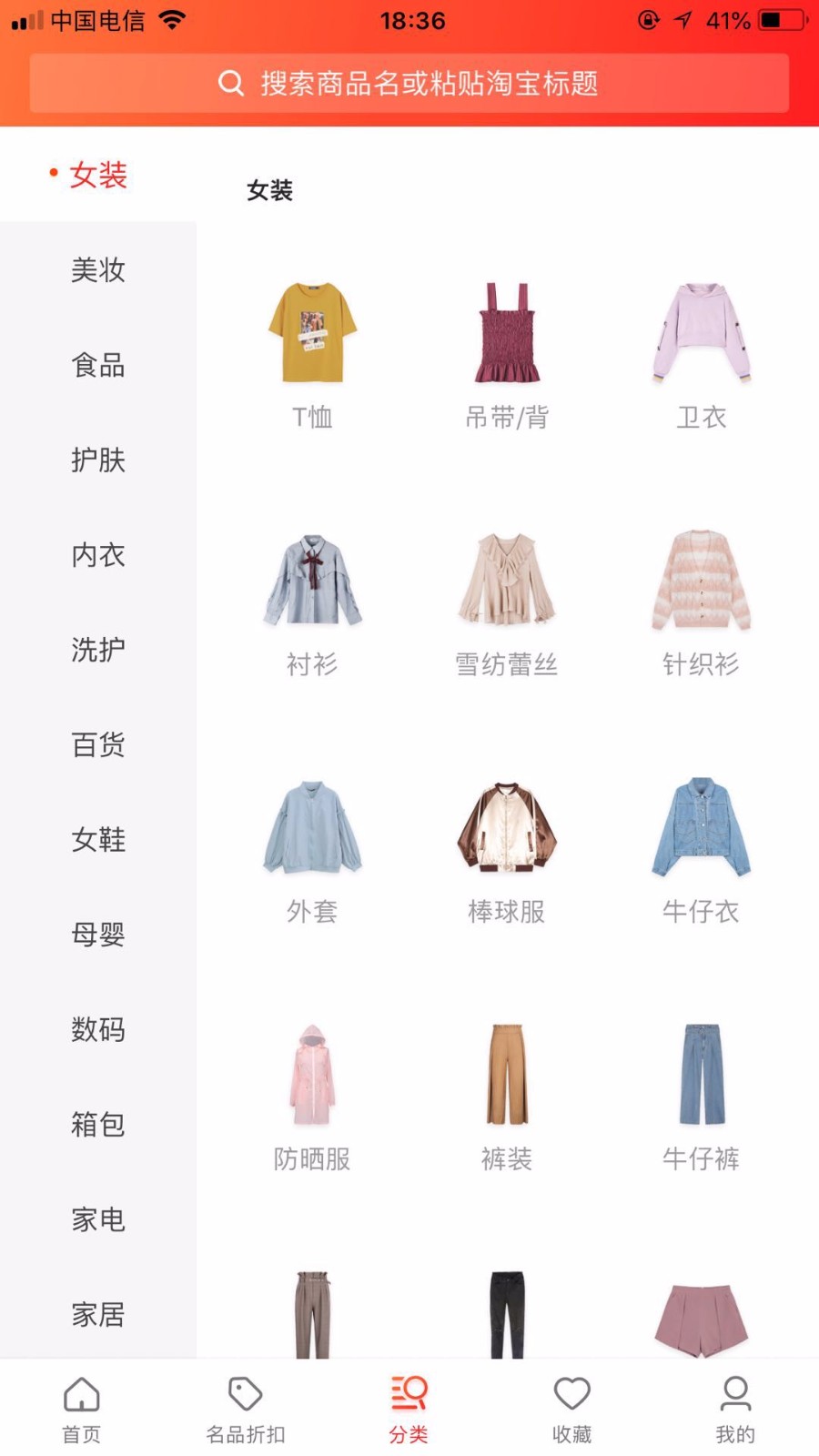Switch to the 美妆 category in sidebar
Image resolution: width=819 pixels, height=1456 pixels.
[x=97, y=270]
